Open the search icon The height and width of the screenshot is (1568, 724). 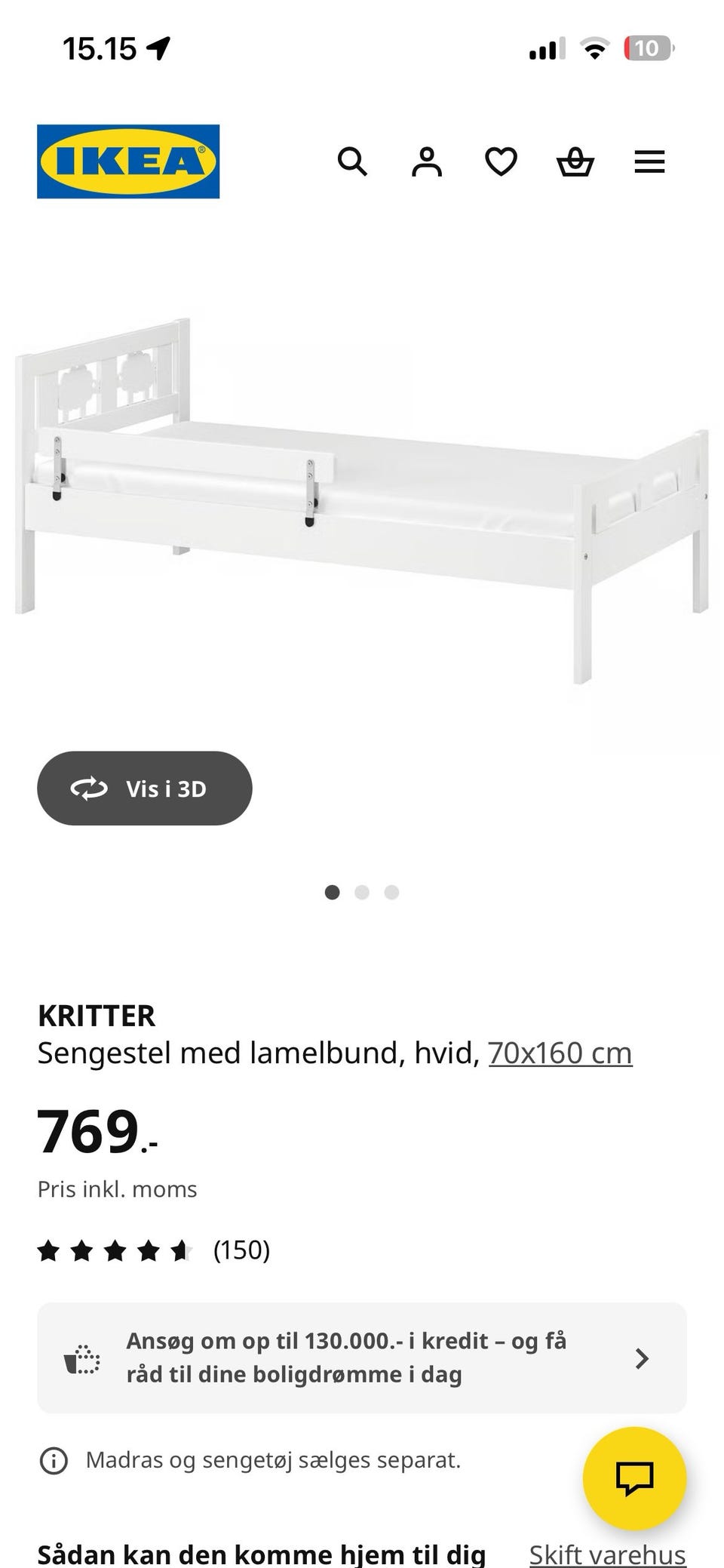click(352, 161)
